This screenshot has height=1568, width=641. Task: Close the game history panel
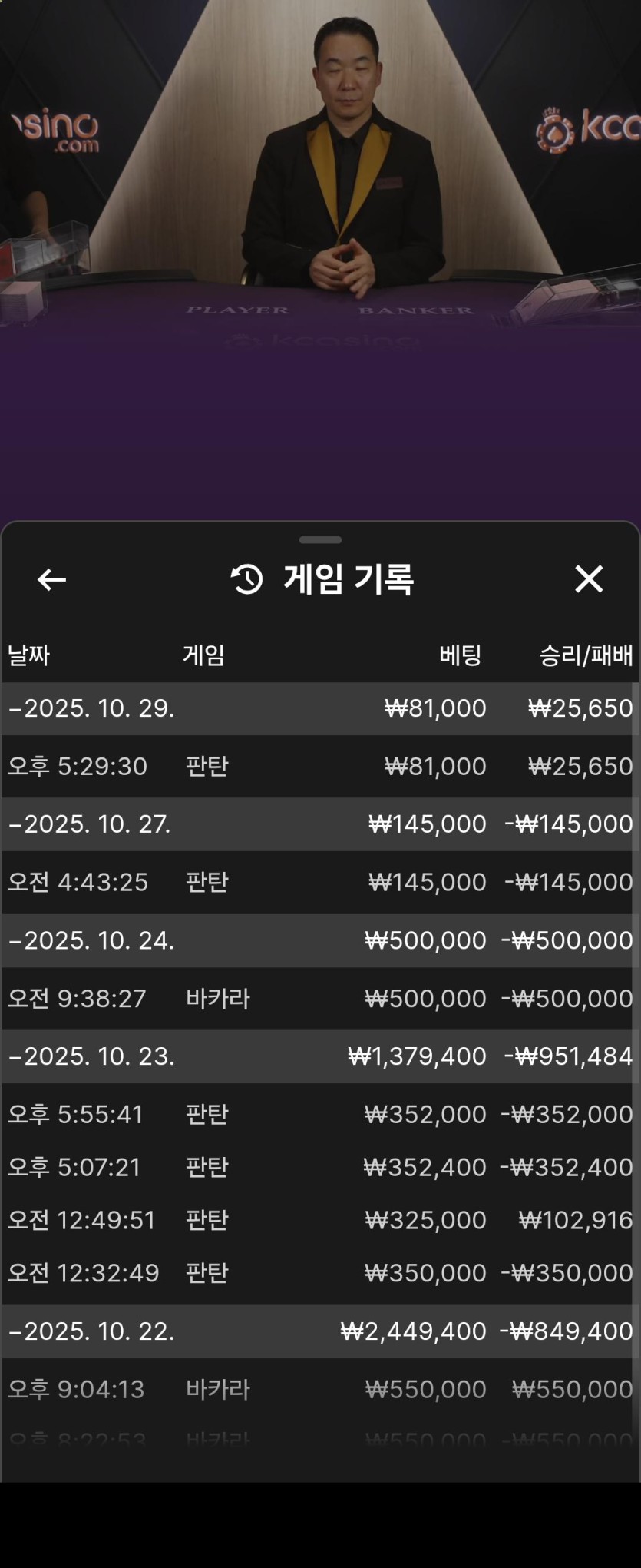589,579
